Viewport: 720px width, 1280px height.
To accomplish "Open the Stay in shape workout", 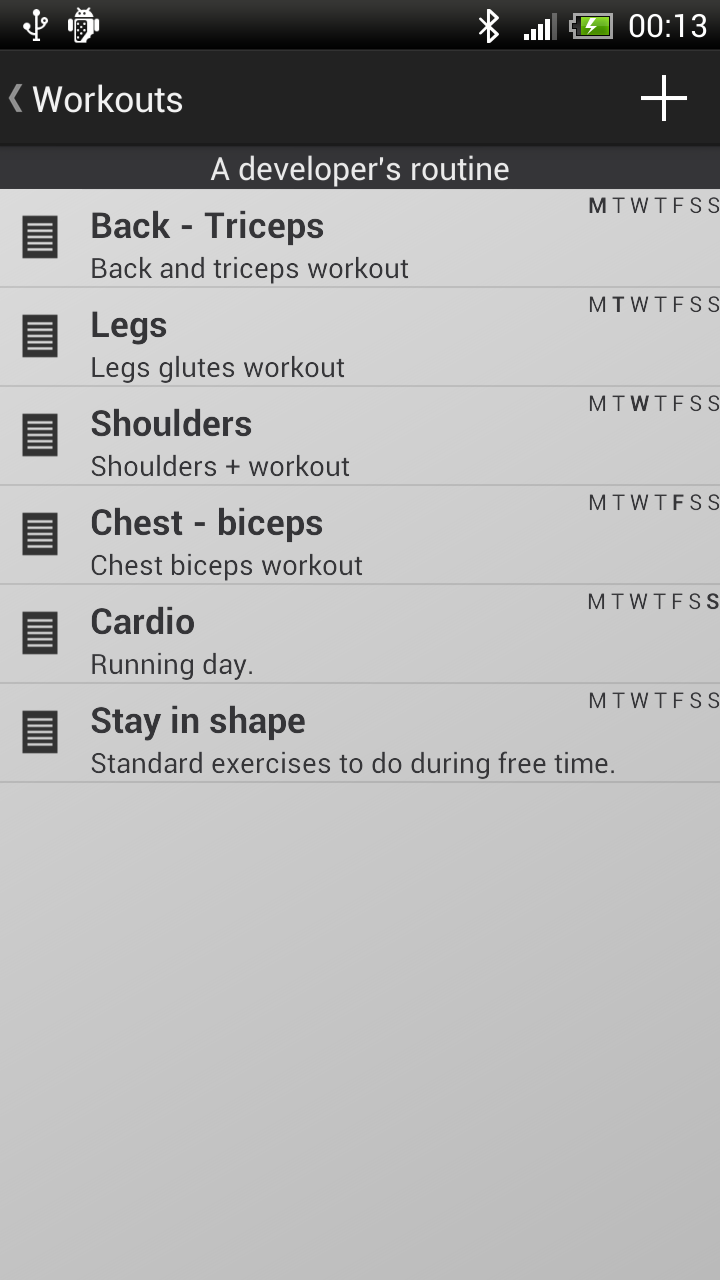I will pyautogui.click(x=300, y=734).
